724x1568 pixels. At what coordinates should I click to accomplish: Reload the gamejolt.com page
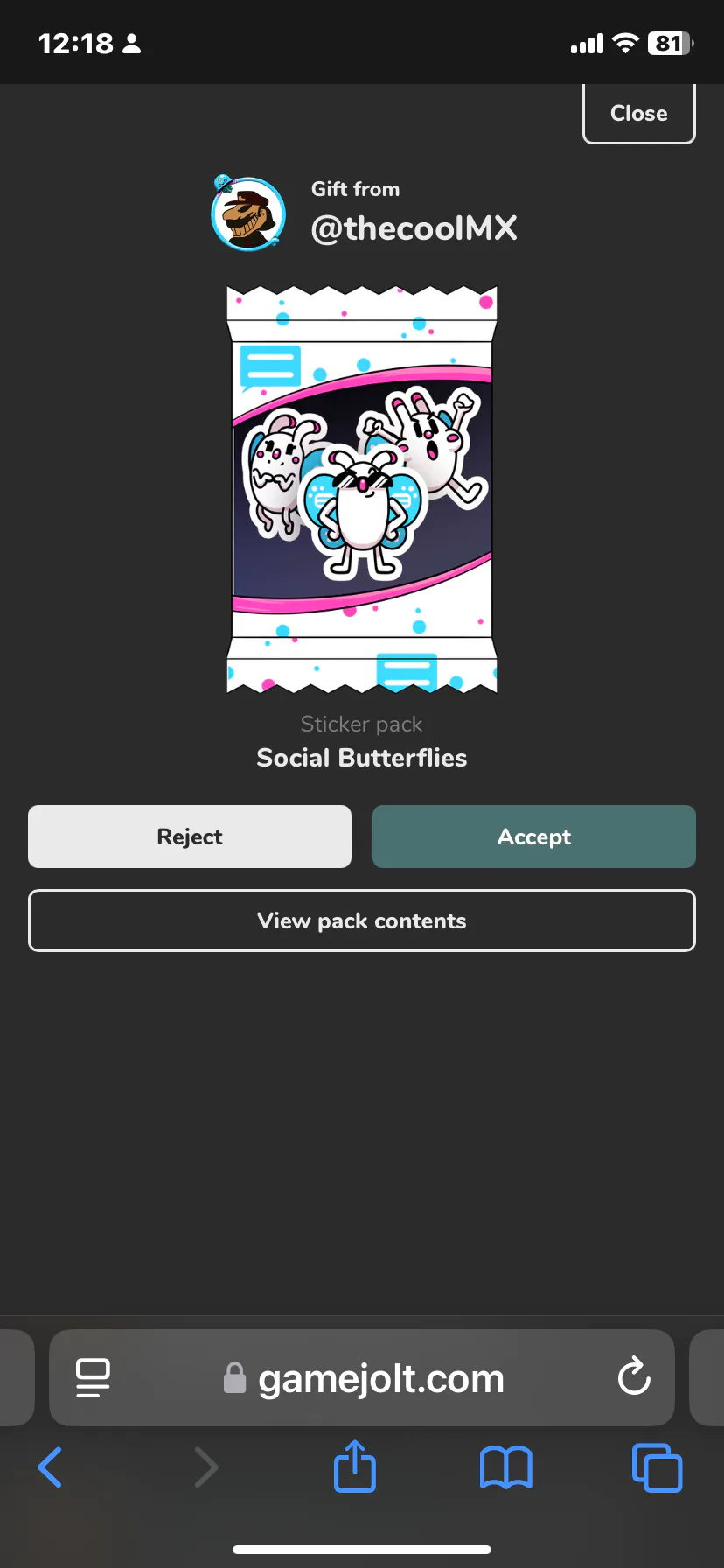[x=633, y=1377]
